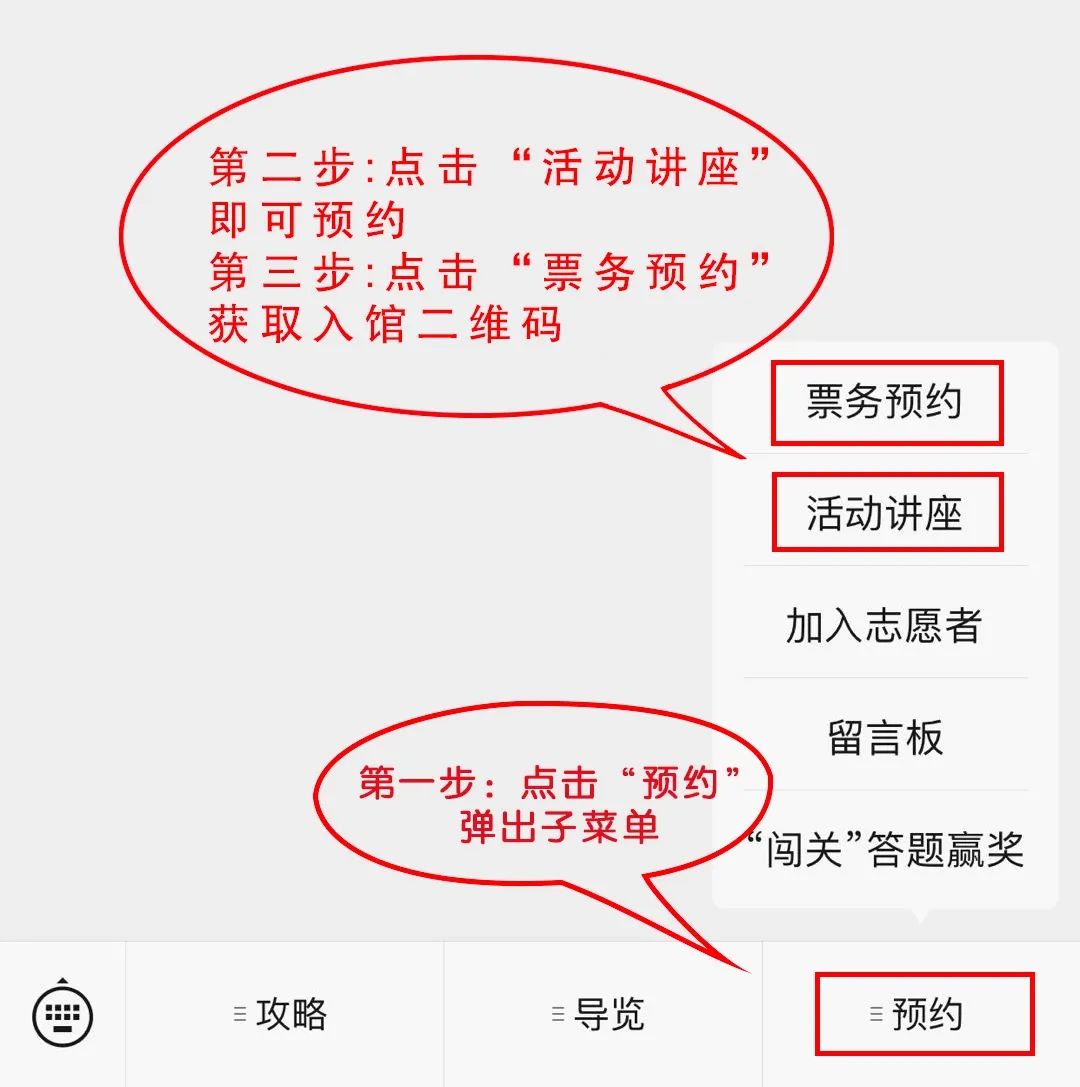
Task: Open "闯关"答题赢奖 quiz
Action: pos(885,850)
